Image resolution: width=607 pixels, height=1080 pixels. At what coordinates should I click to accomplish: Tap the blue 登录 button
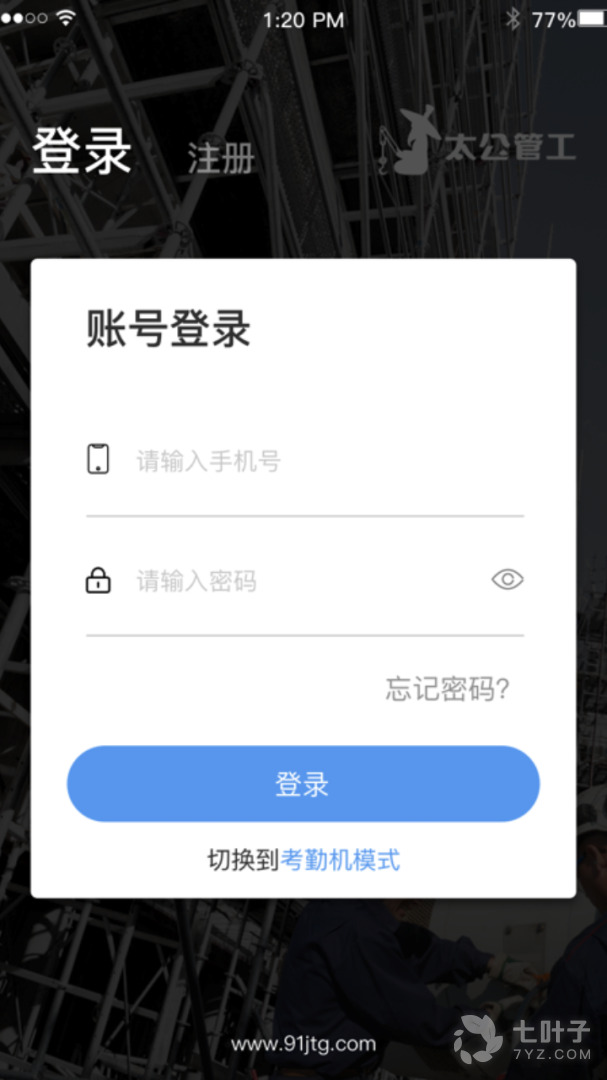click(x=303, y=784)
